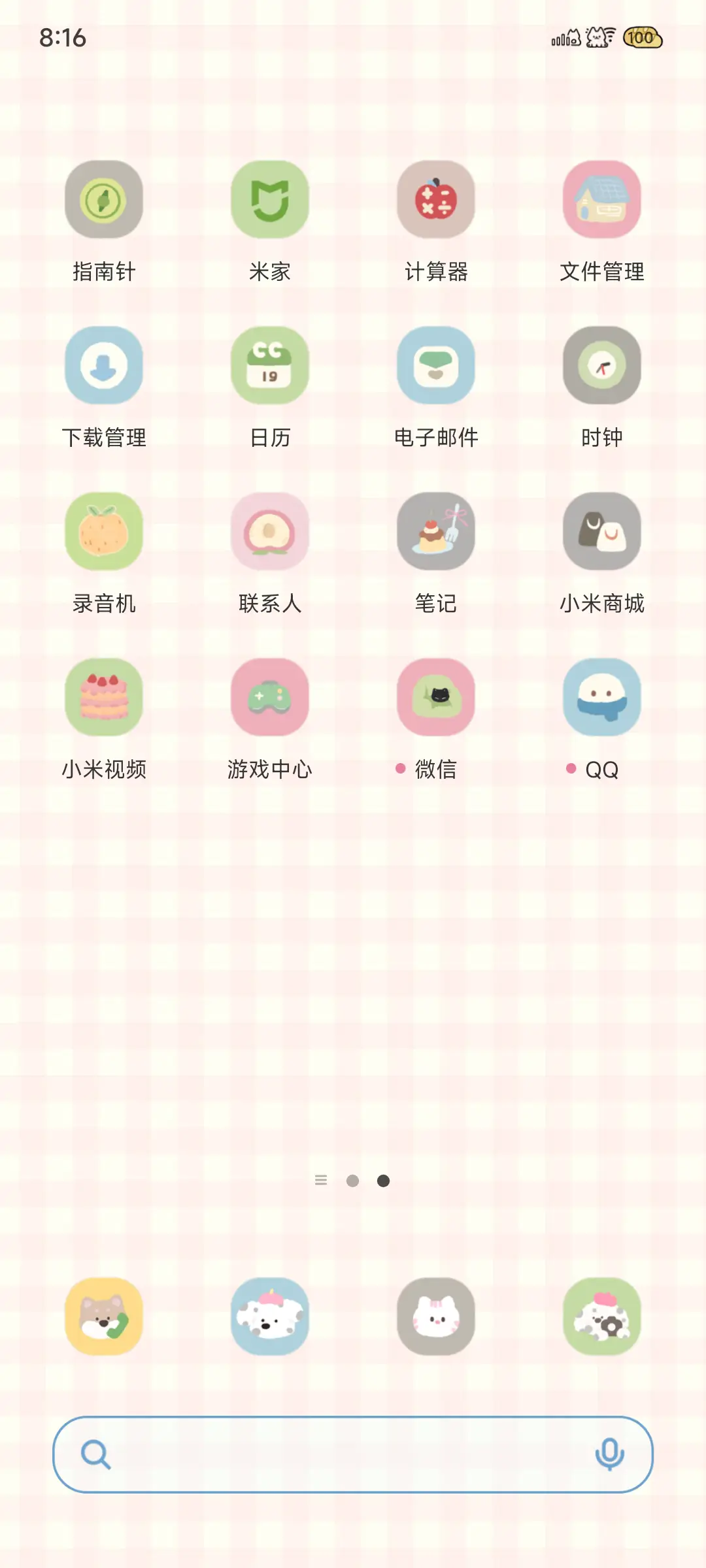The width and height of the screenshot is (706, 1568).
Task: Open the 计算器 calculator app
Action: (436, 201)
